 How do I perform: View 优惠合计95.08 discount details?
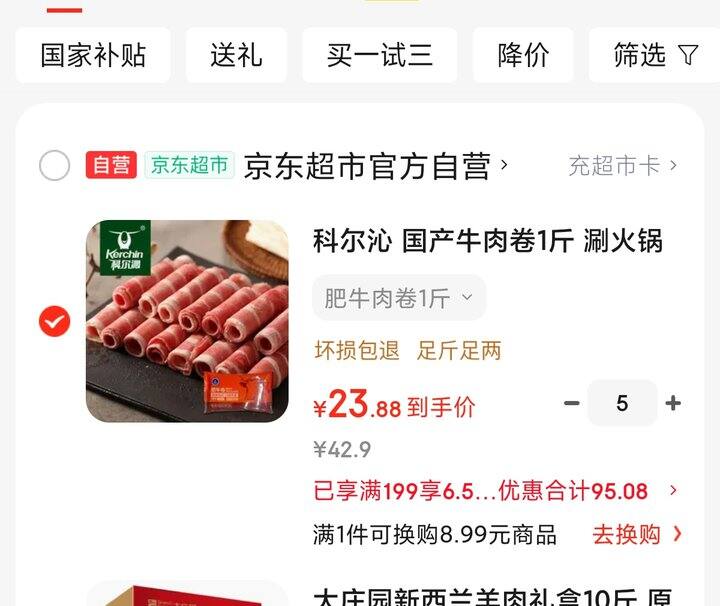pyautogui.click(x=497, y=491)
